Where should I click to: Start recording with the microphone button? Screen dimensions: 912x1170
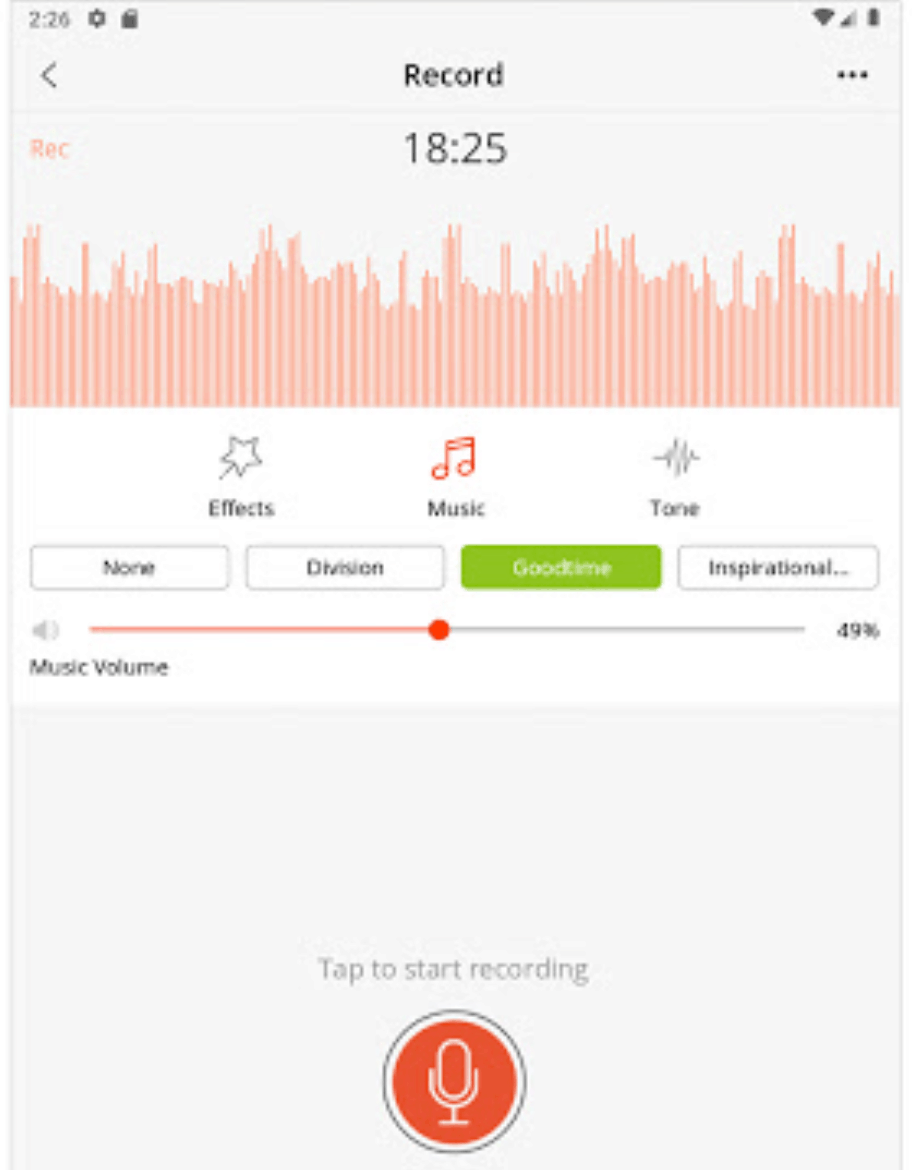pyautogui.click(x=454, y=1081)
